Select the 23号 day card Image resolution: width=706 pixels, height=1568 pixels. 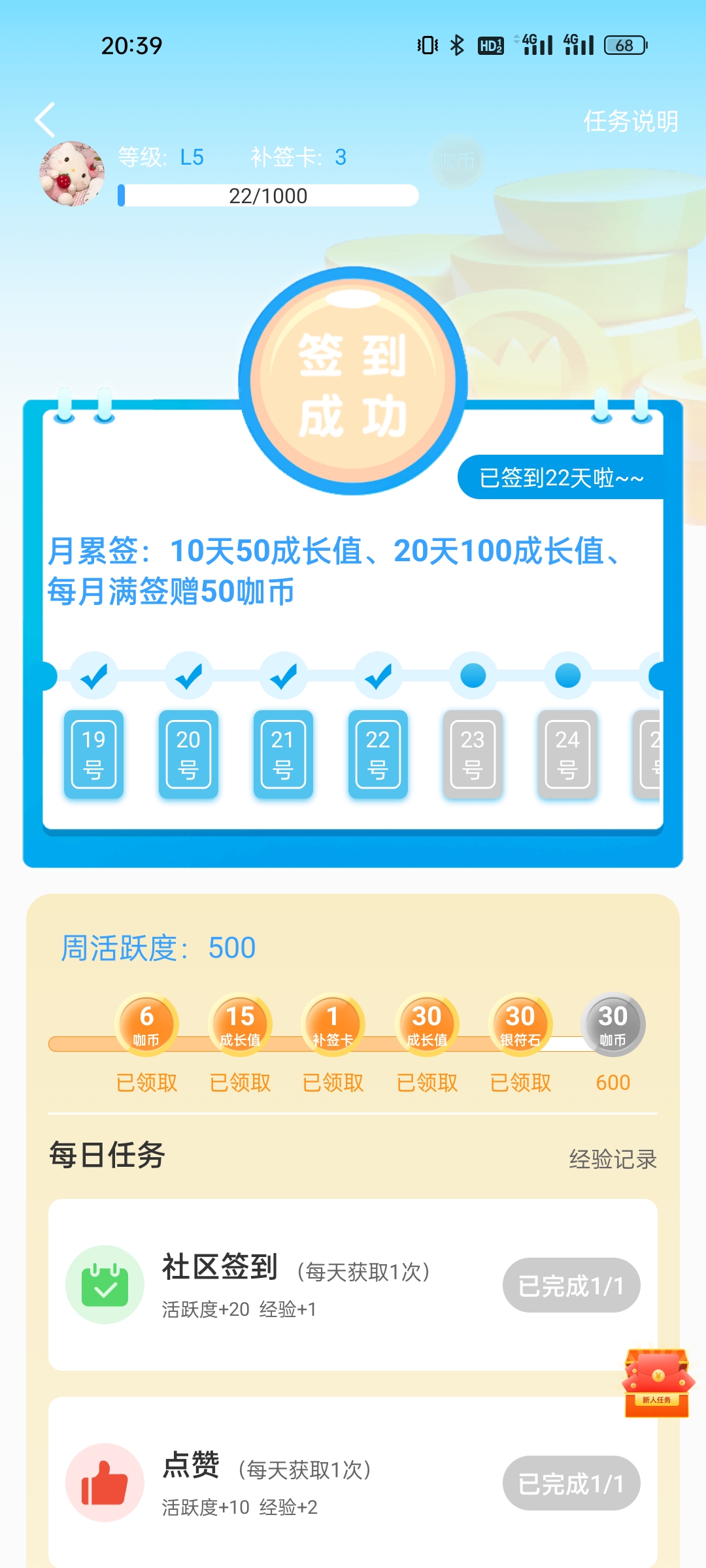point(473,754)
